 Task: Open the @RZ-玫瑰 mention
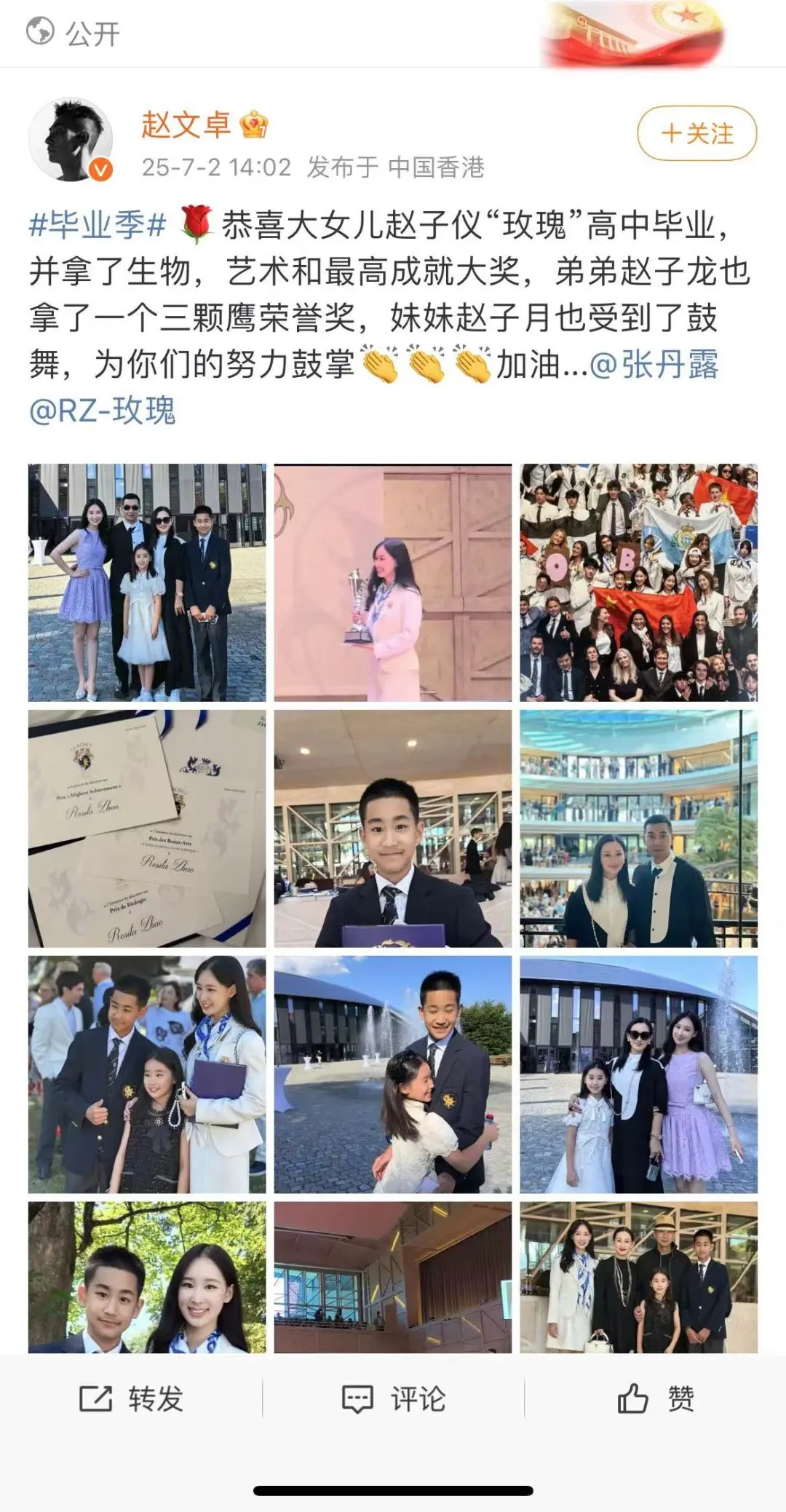tap(103, 411)
